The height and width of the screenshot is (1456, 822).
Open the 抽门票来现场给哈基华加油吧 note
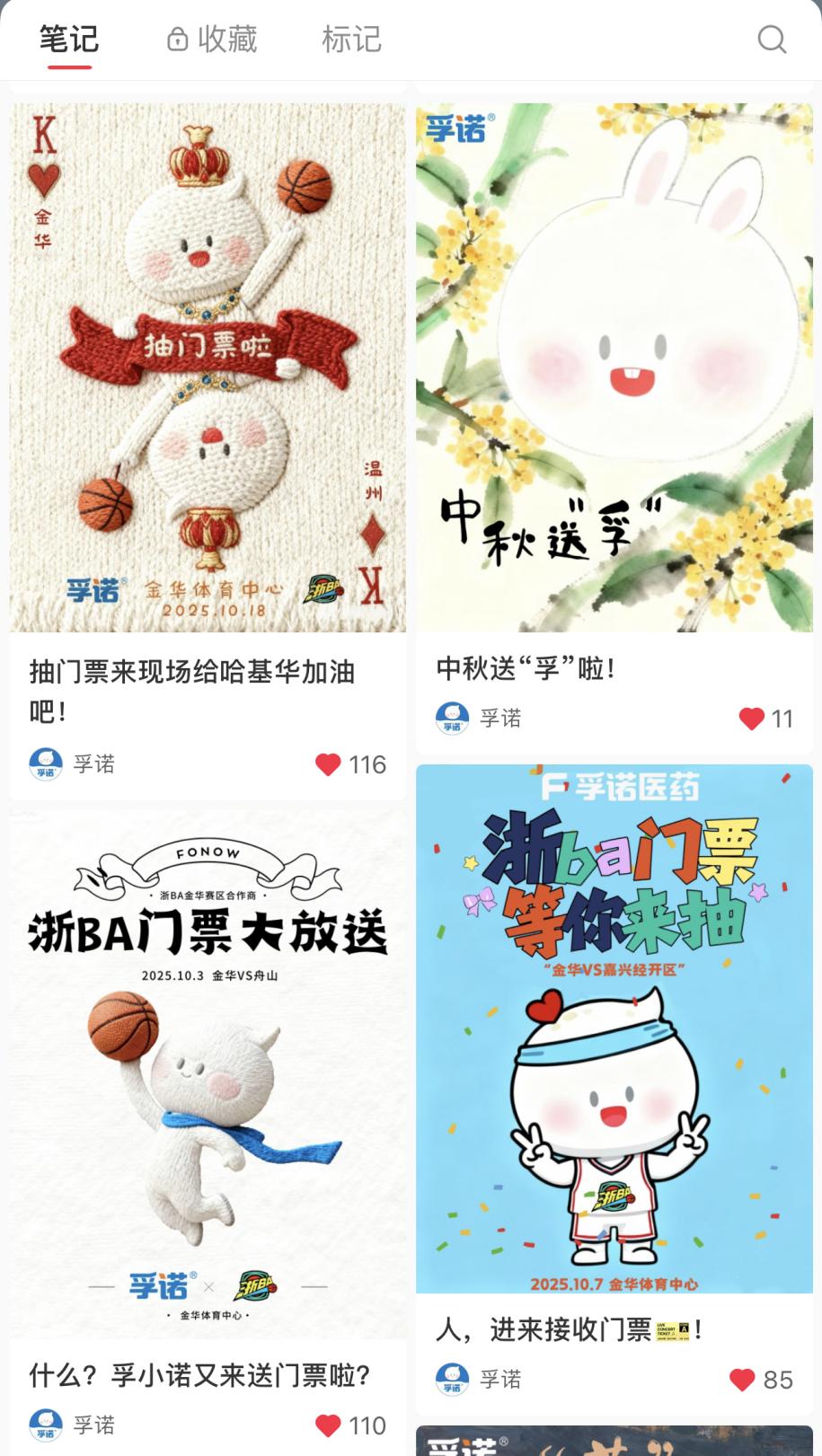208,368
